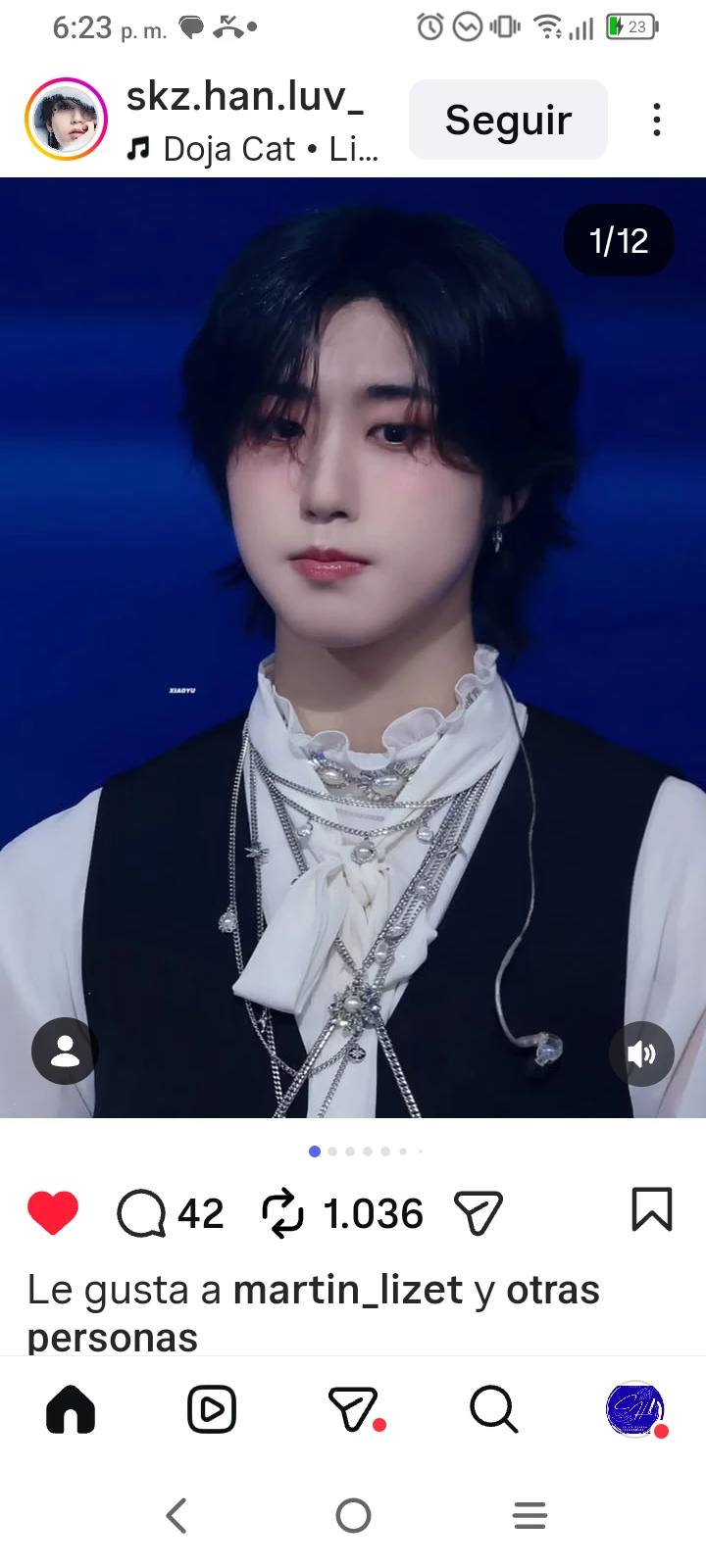Open the post's three-dot options menu
706x1568 pixels.
click(x=656, y=120)
